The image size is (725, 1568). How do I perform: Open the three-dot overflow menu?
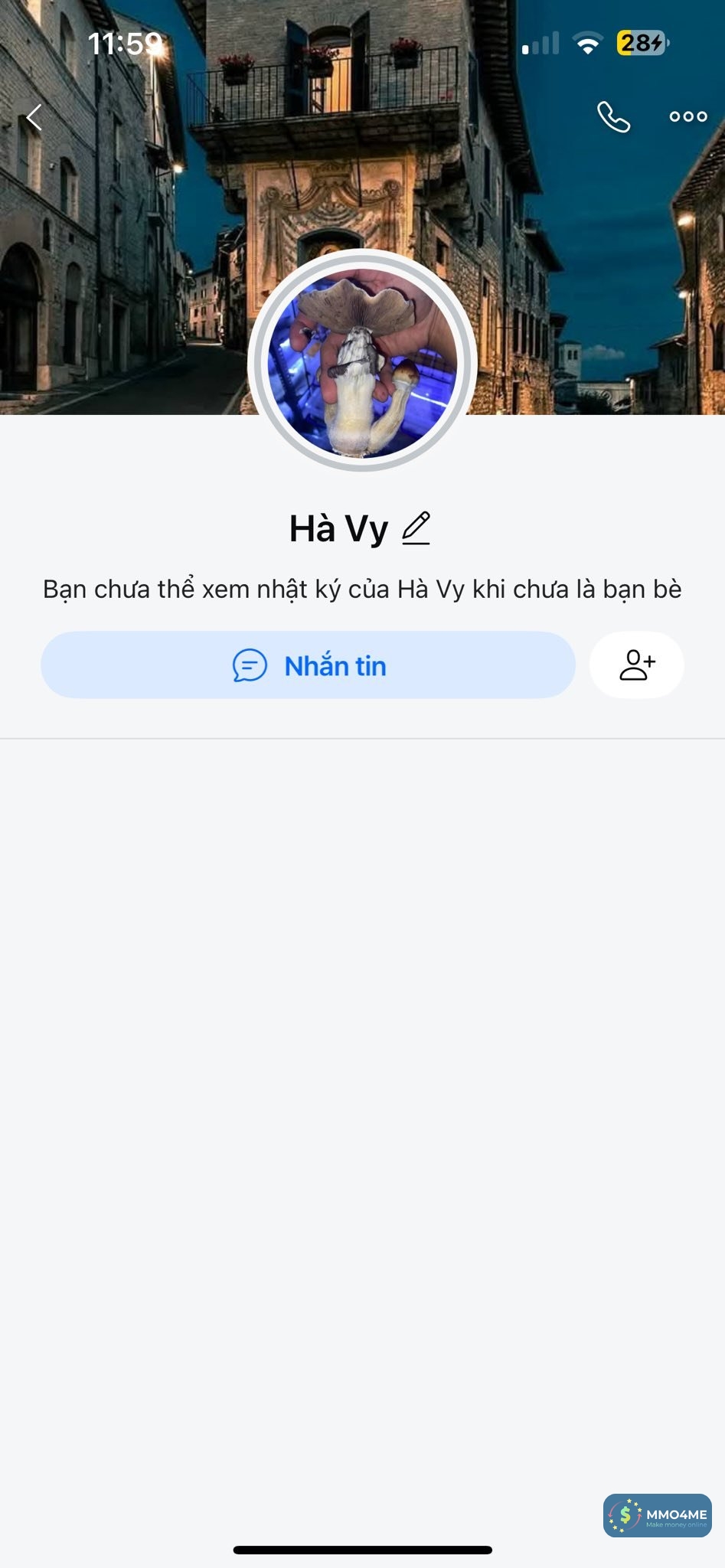point(687,116)
